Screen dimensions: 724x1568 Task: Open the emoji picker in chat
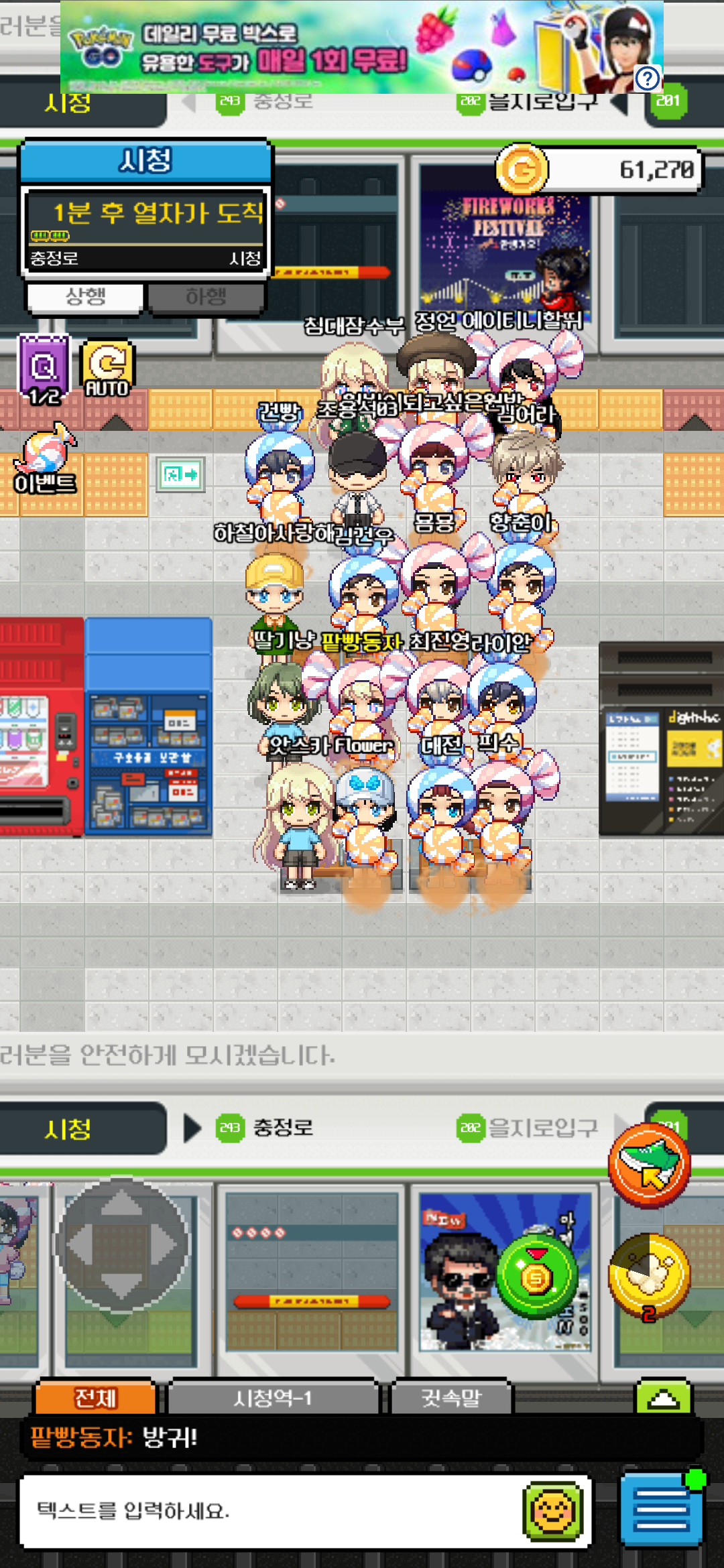(x=553, y=1511)
